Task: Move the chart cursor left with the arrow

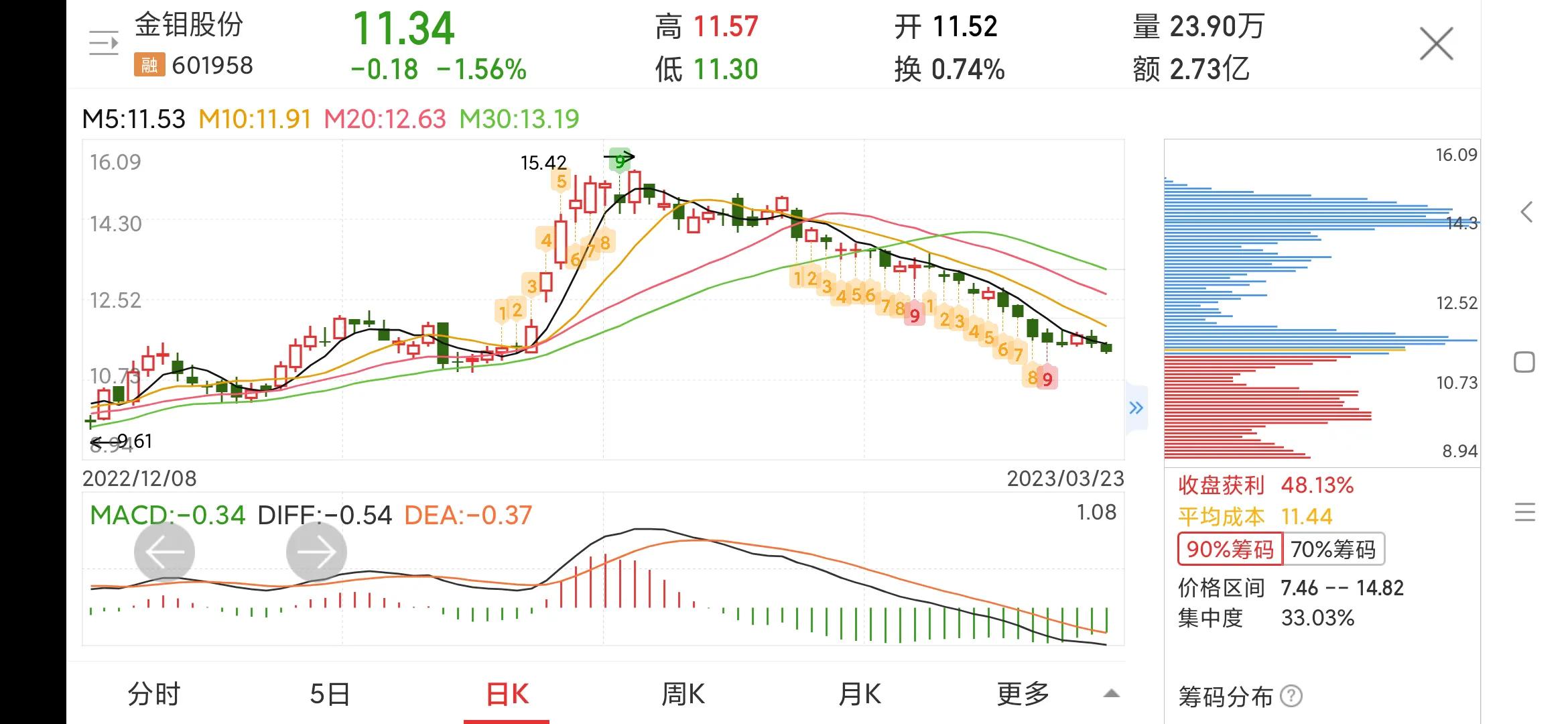Action: [164, 552]
